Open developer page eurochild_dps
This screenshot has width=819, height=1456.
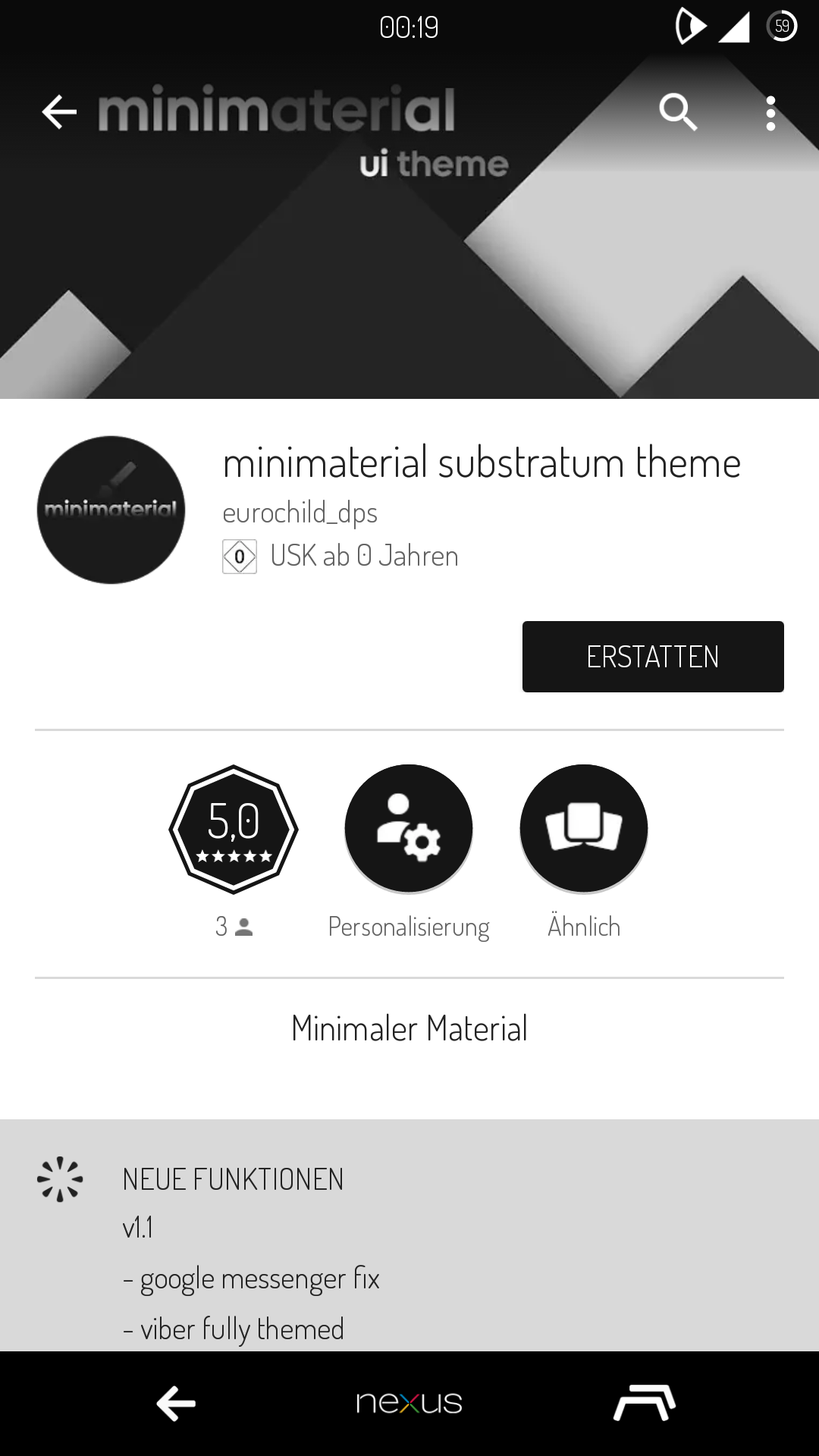(x=300, y=513)
